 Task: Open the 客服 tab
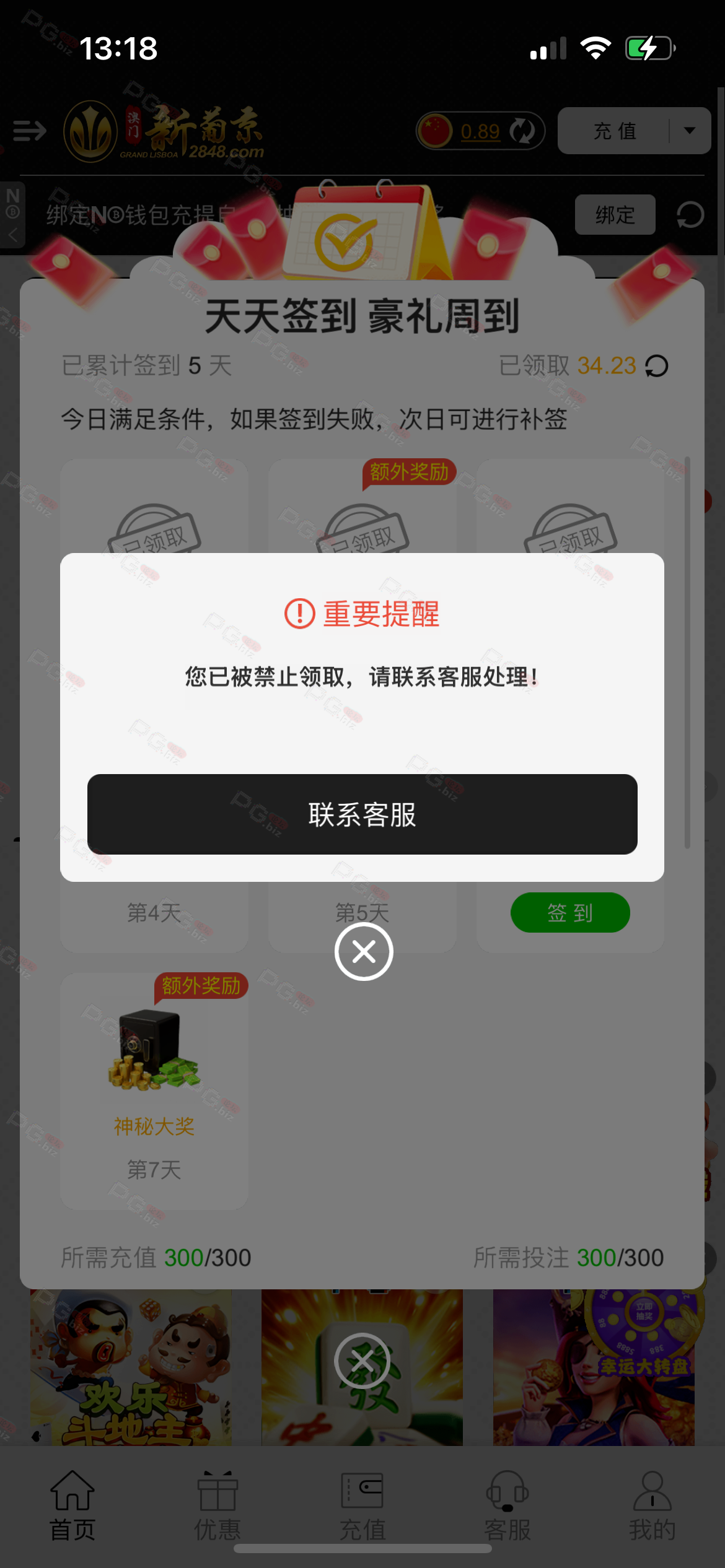[507, 1506]
